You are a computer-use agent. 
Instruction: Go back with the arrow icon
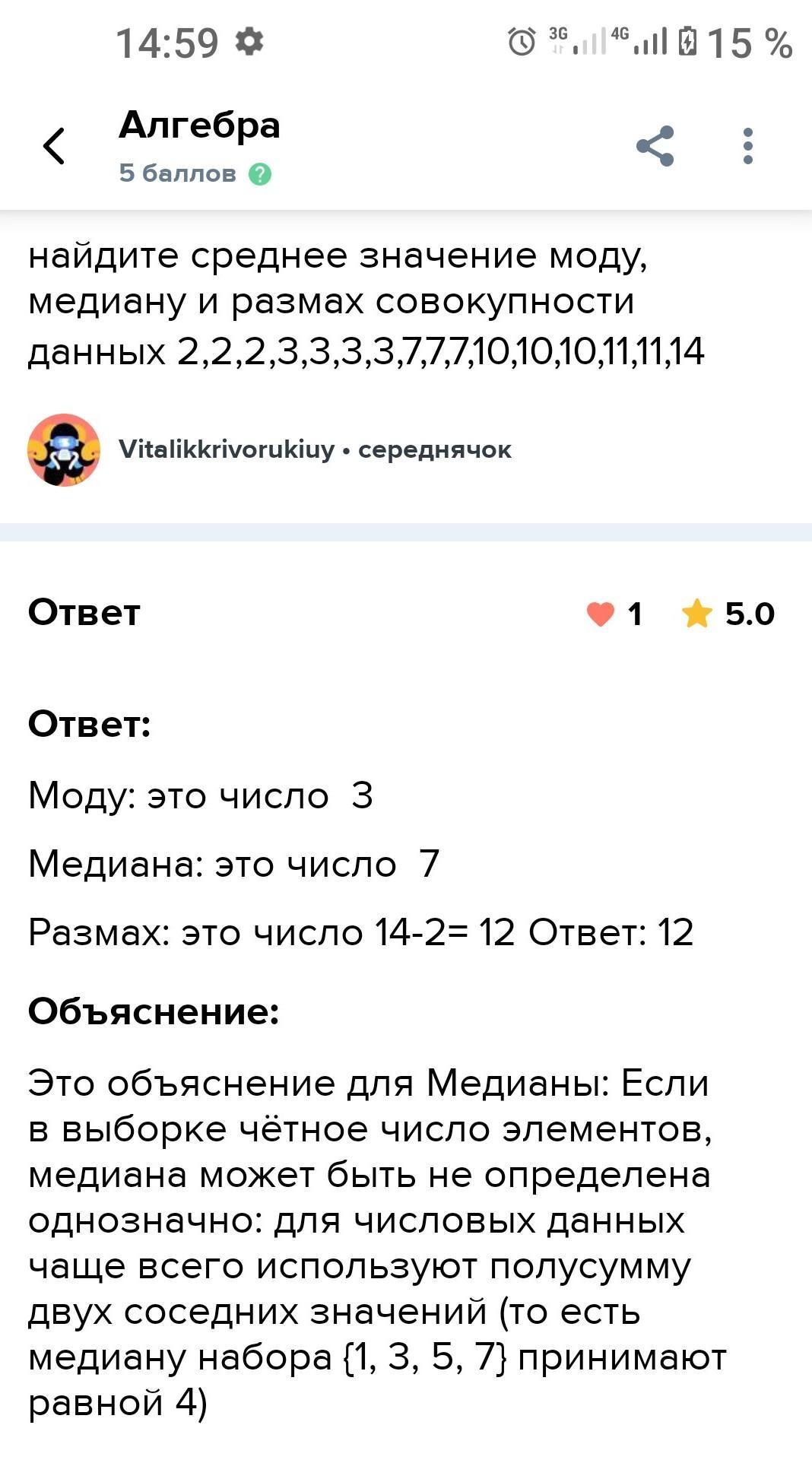[54, 146]
